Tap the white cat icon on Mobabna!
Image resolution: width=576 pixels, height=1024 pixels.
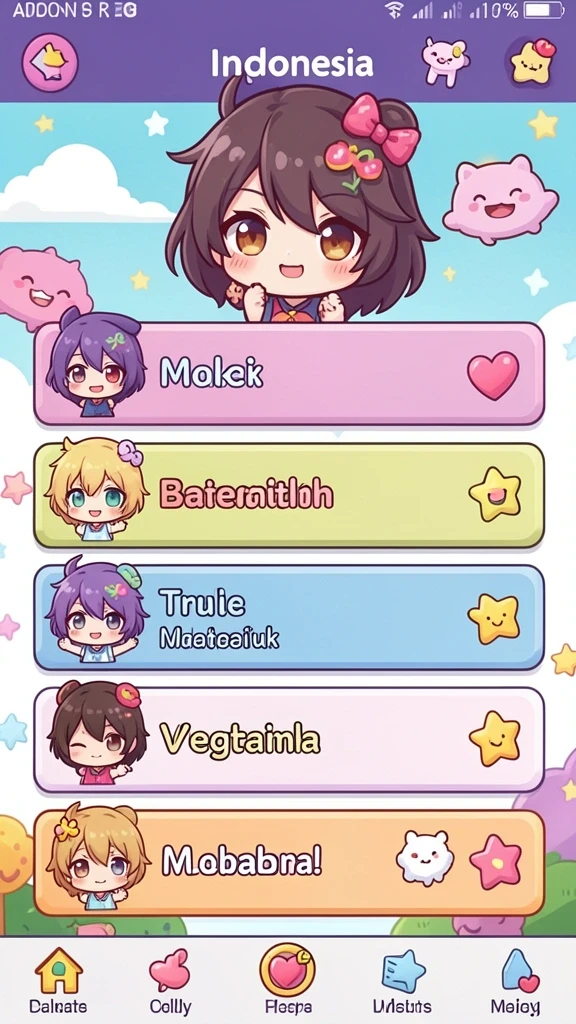424,858
